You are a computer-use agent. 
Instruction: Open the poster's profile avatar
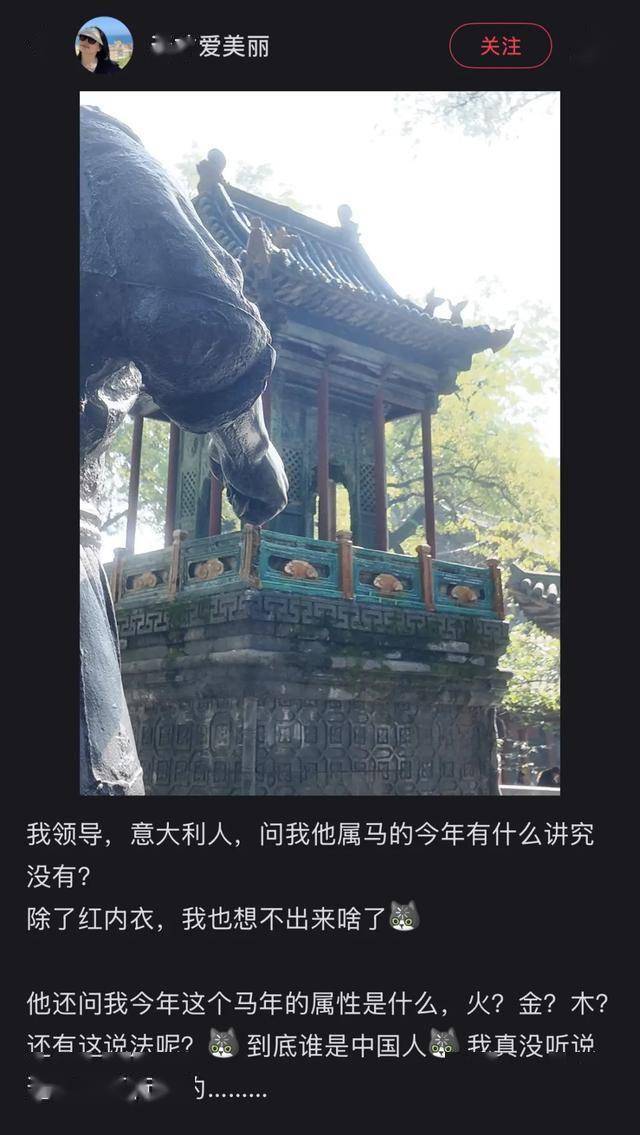click(x=104, y=45)
